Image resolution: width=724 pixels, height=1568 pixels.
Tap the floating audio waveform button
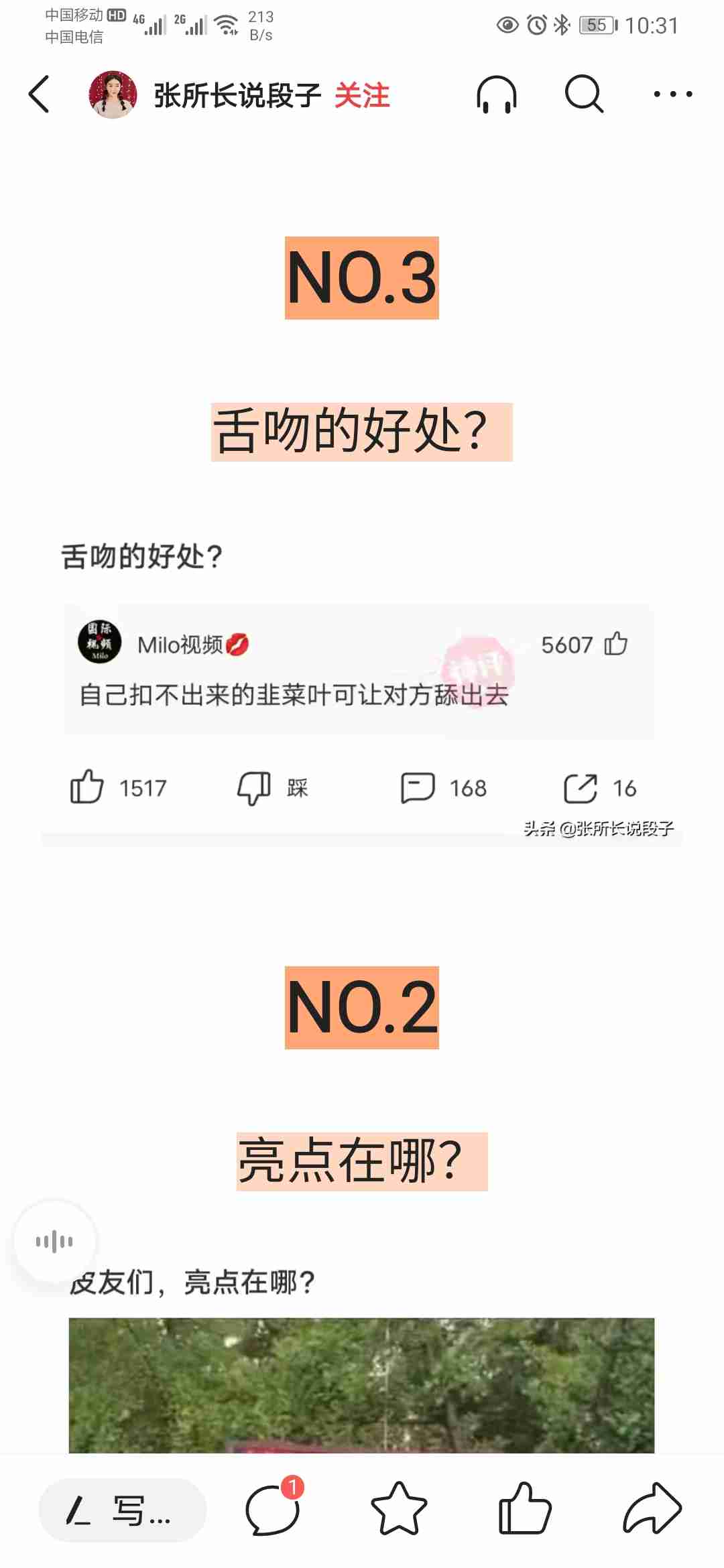(55, 1241)
